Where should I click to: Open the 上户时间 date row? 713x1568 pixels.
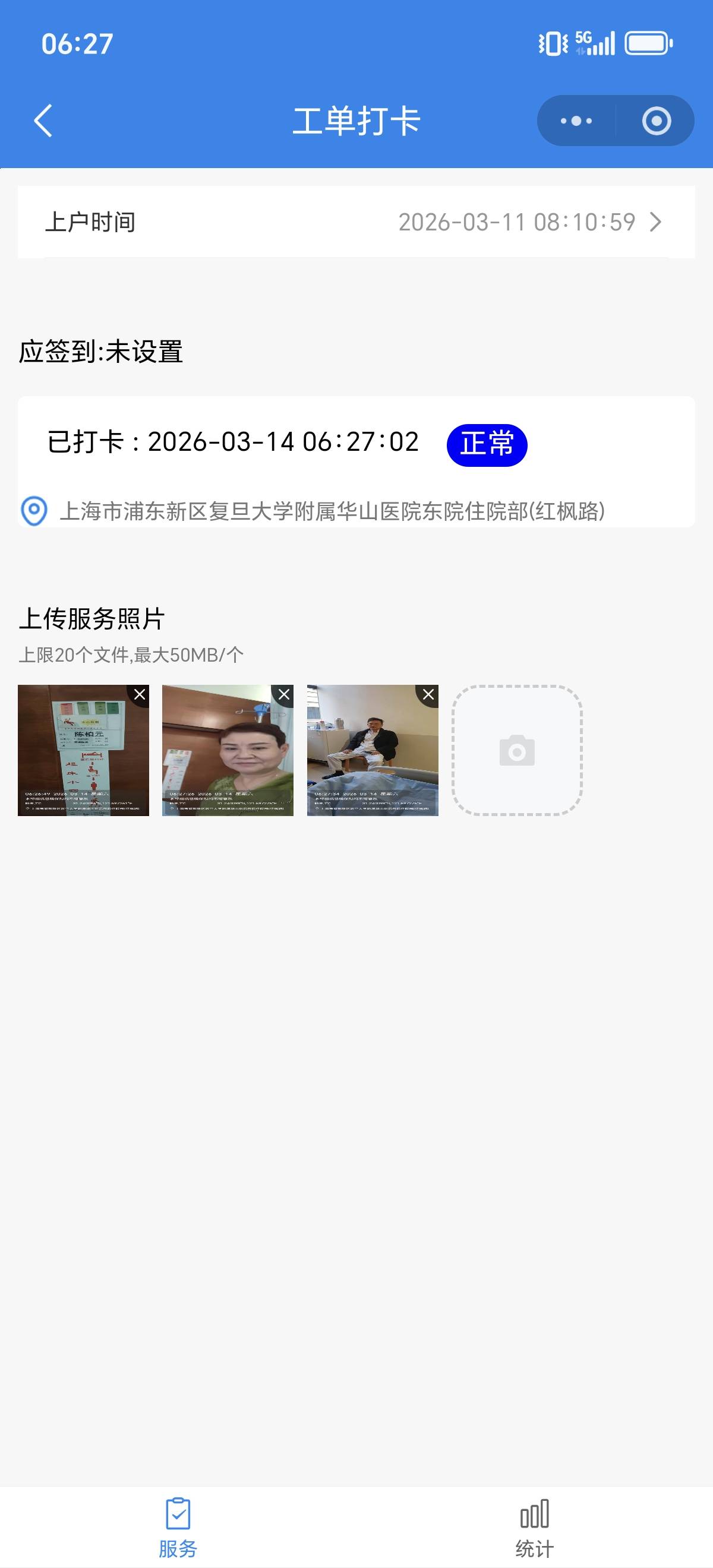(x=356, y=222)
